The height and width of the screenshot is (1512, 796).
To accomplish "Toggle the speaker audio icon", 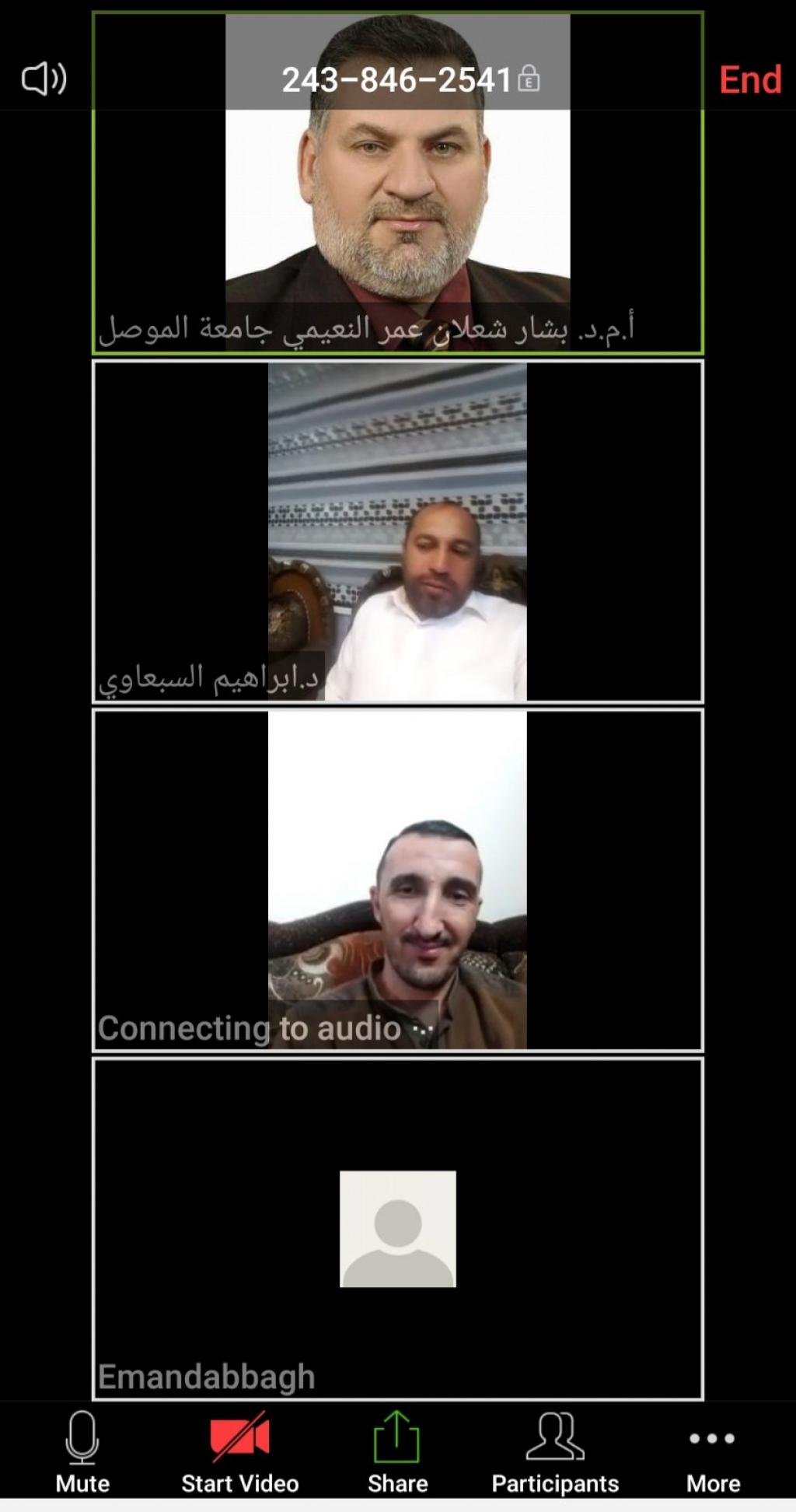I will (44, 79).
